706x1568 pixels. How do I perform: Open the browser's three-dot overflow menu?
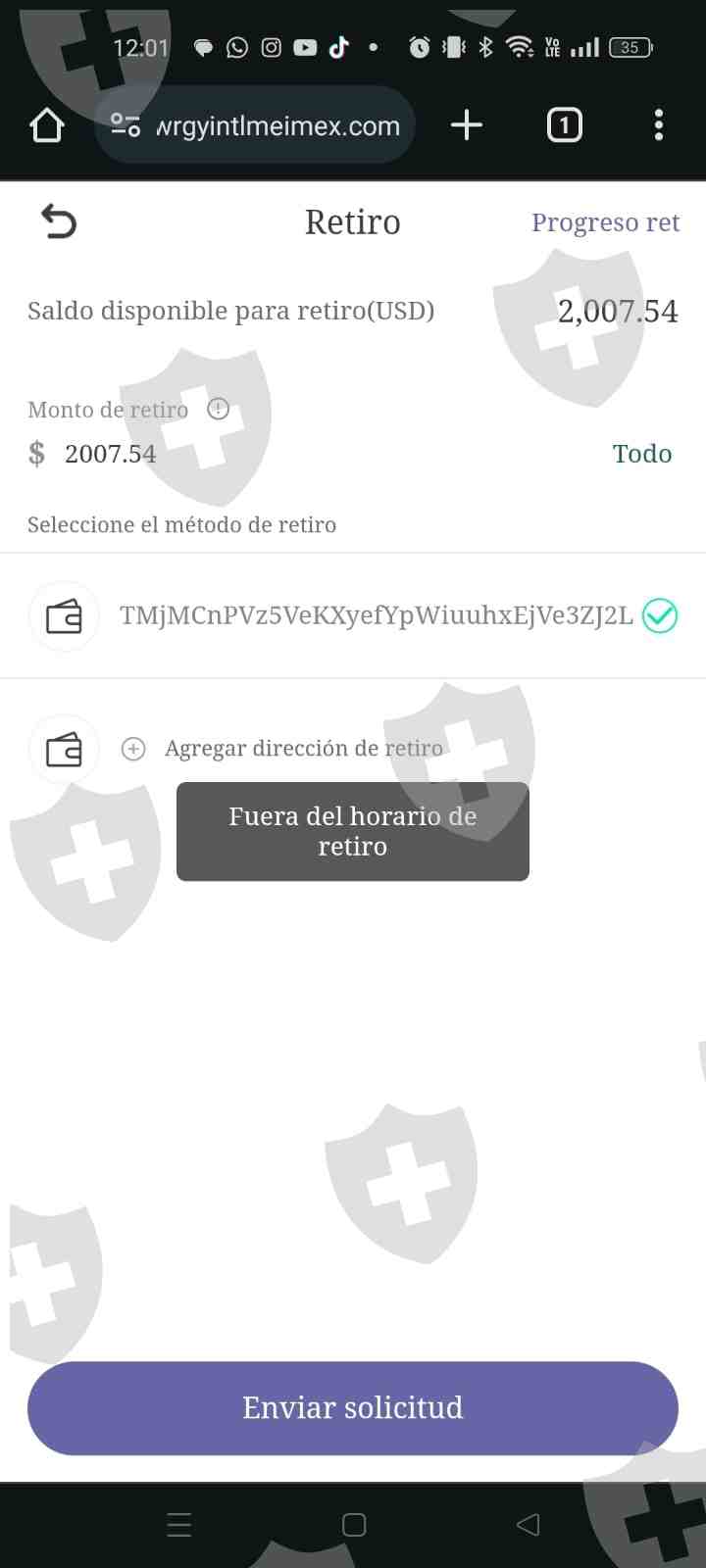tap(658, 125)
